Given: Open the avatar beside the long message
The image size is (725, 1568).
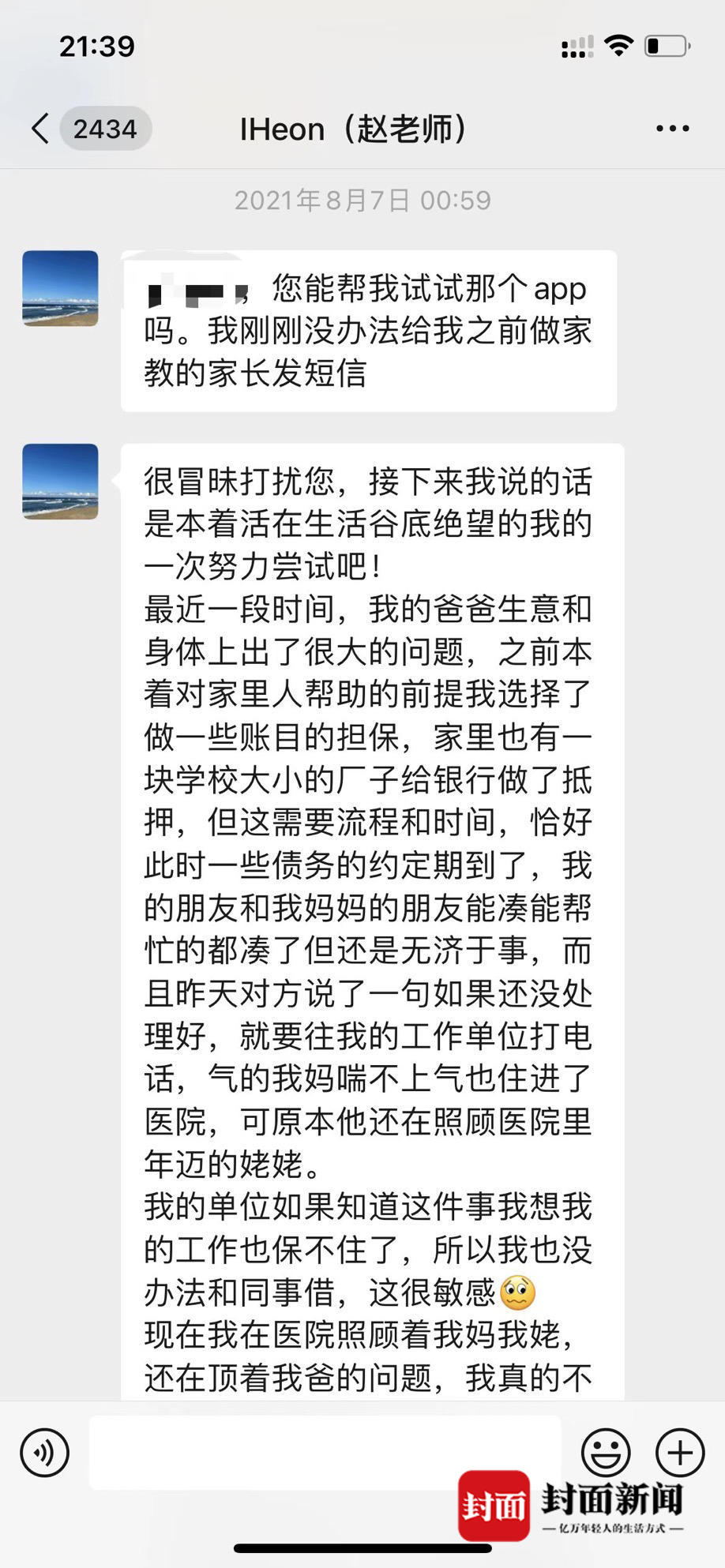Looking at the screenshot, I should [60, 481].
